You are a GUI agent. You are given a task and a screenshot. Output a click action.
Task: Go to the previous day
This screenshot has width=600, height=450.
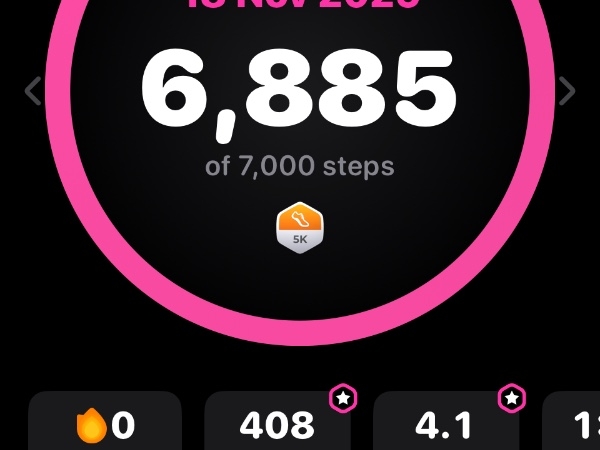click(33, 91)
